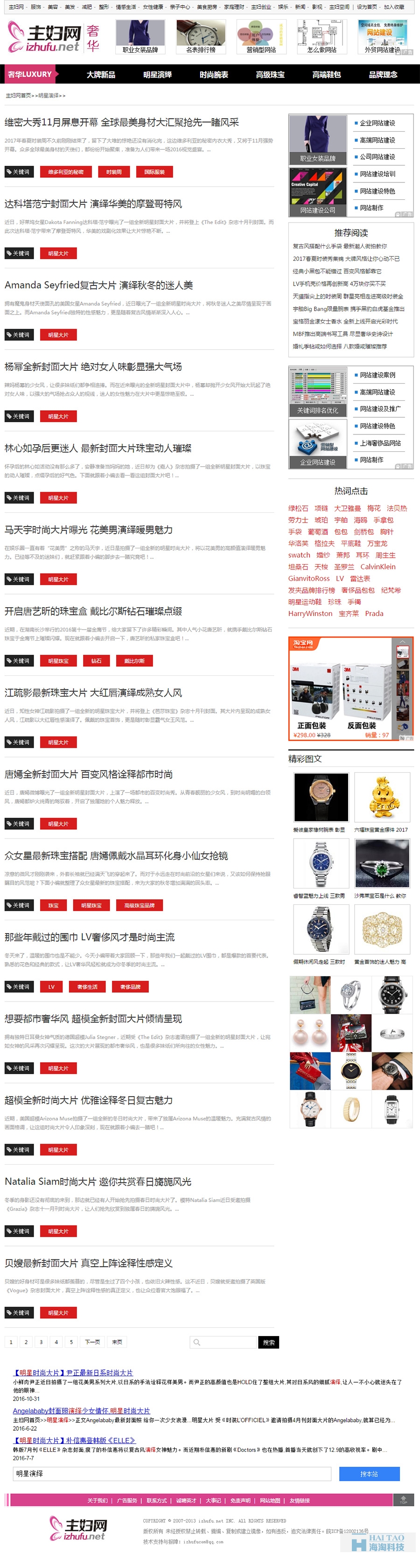View the 六福珠宝黄金摆件 thumbnail

pyautogui.click(x=382, y=798)
